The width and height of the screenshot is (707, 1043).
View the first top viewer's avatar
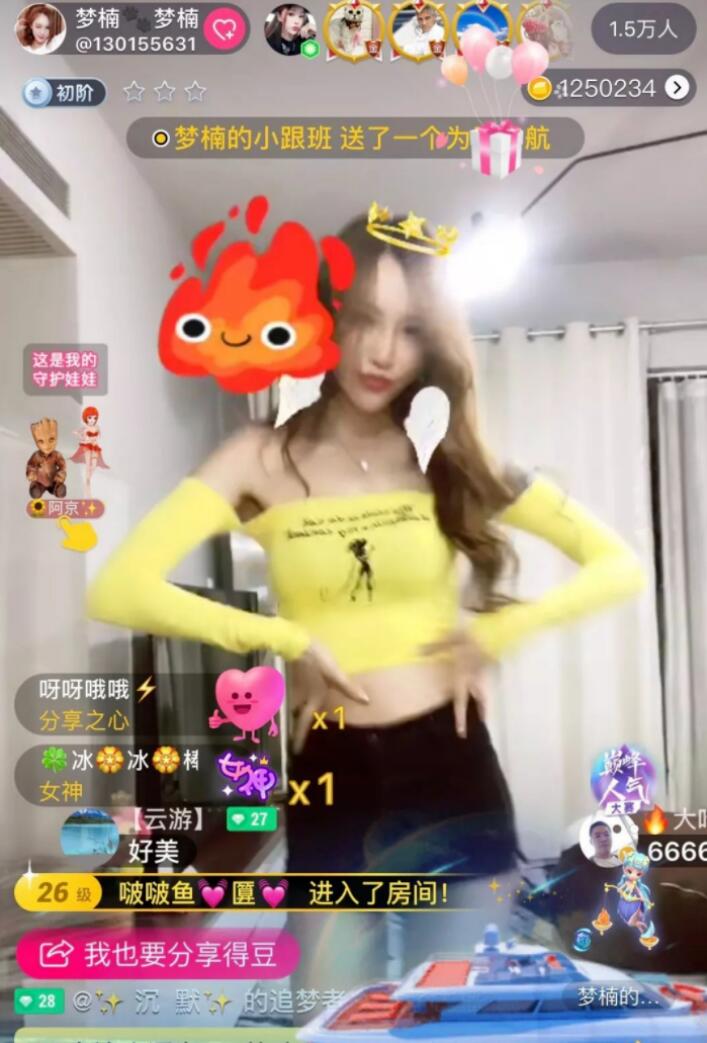tap(290, 30)
